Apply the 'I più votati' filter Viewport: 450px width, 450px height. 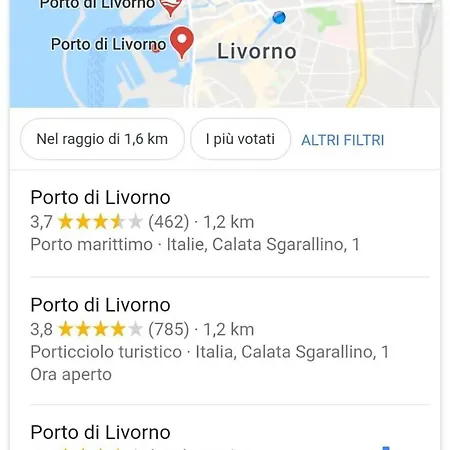point(240,139)
